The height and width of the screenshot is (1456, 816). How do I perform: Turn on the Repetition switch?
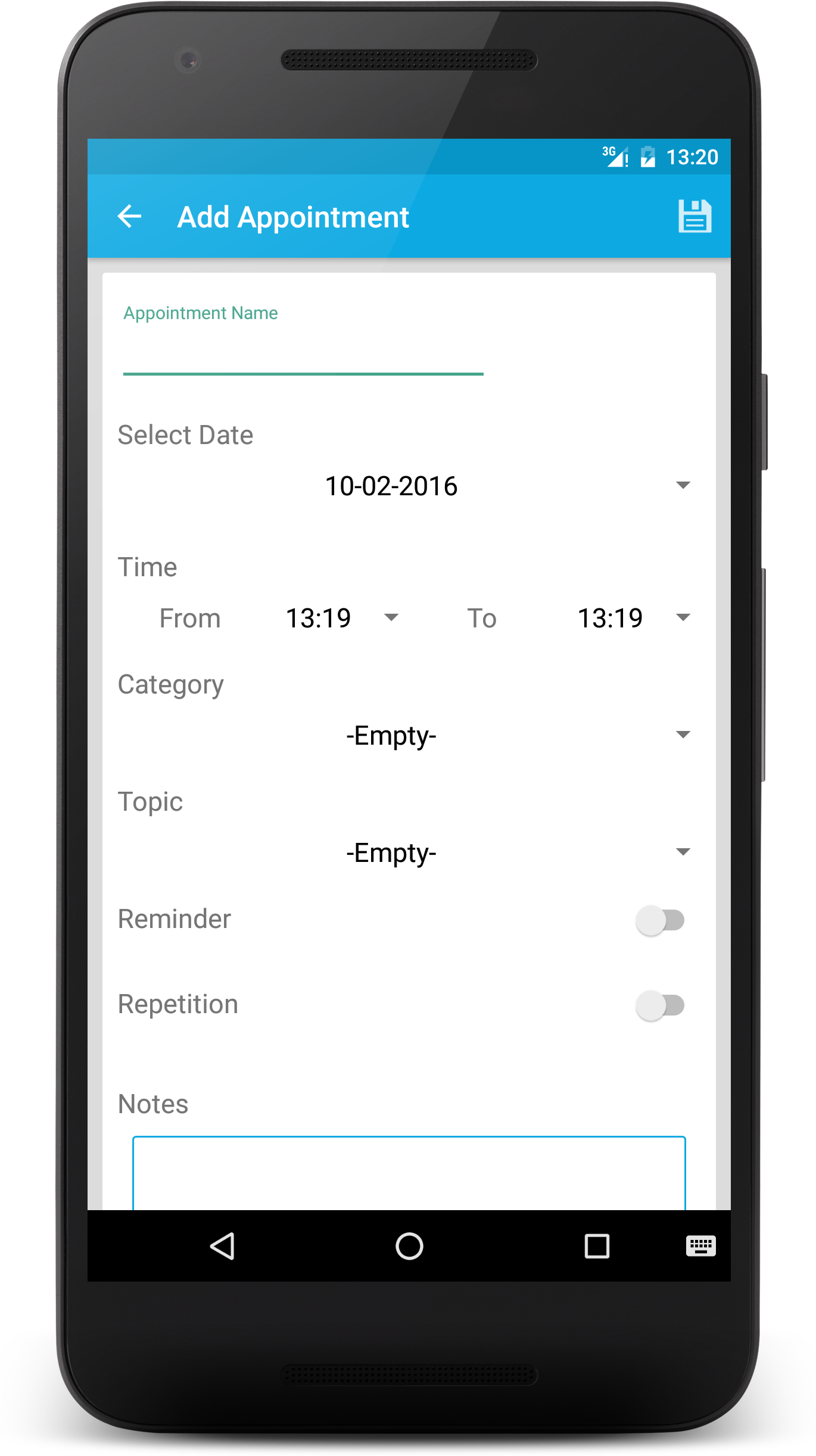(x=660, y=1005)
